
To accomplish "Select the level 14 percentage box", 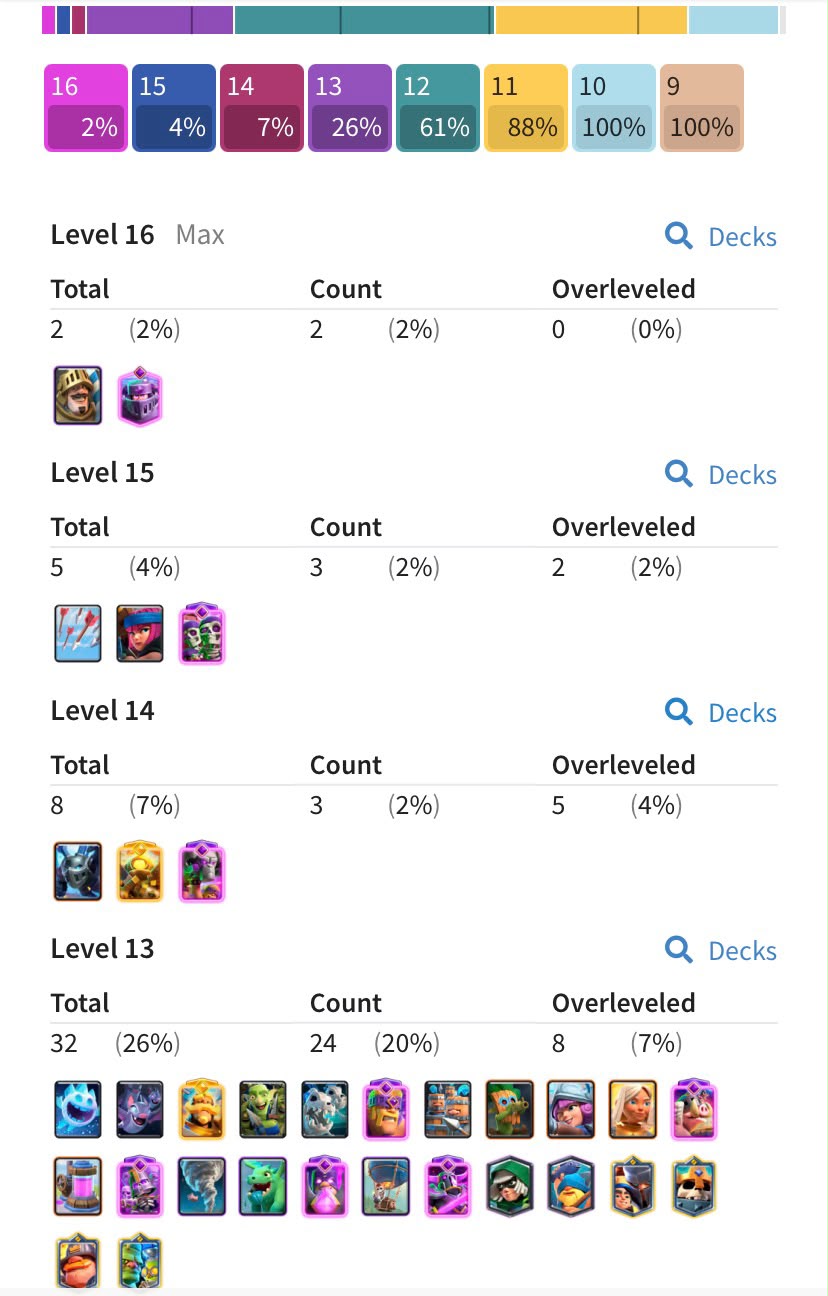I will 262,108.
